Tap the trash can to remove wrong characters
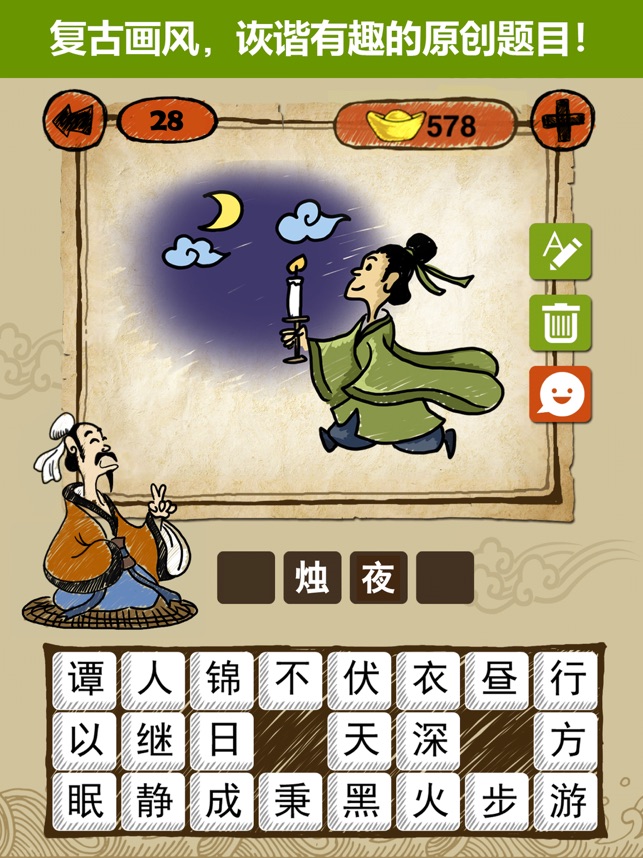643x858 pixels. point(560,323)
